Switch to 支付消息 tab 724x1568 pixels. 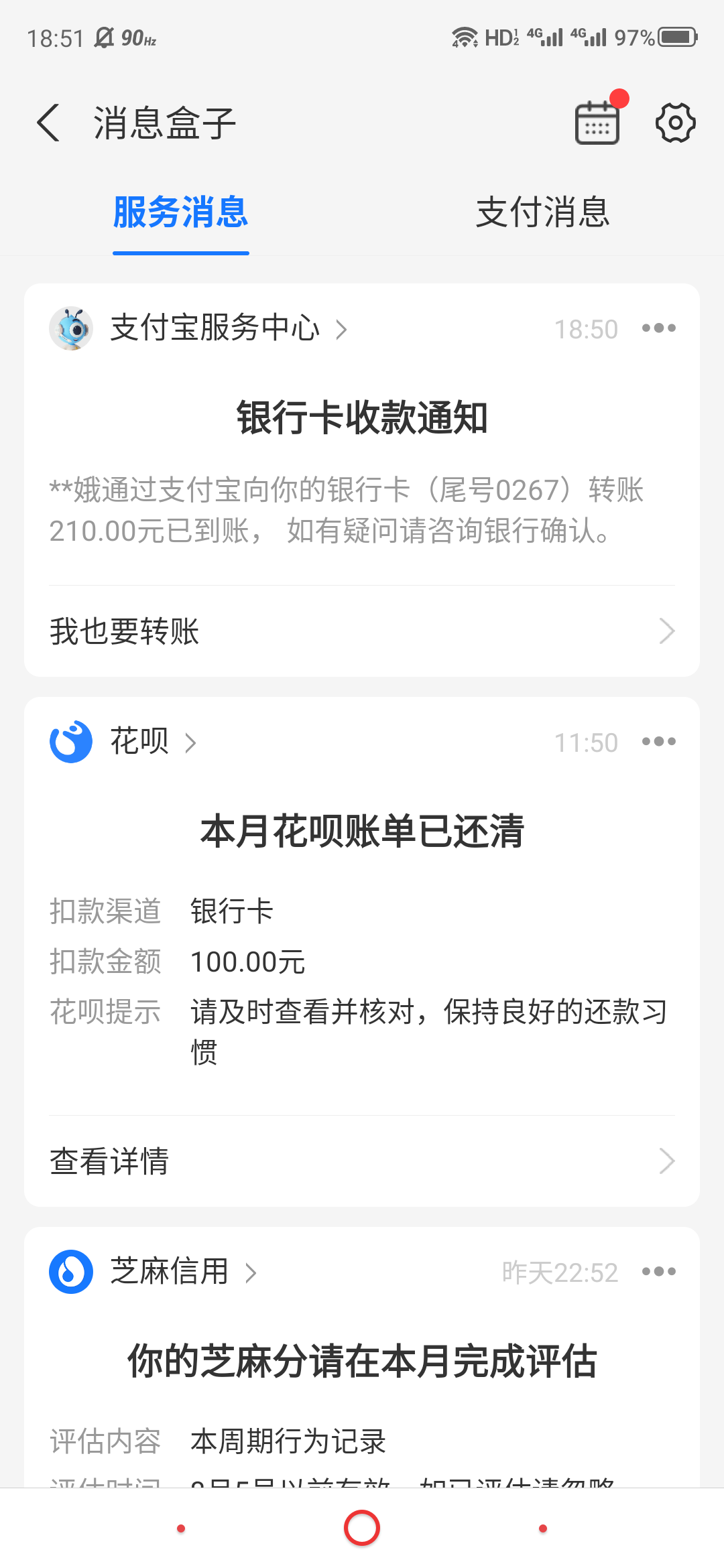coord(542,212)
